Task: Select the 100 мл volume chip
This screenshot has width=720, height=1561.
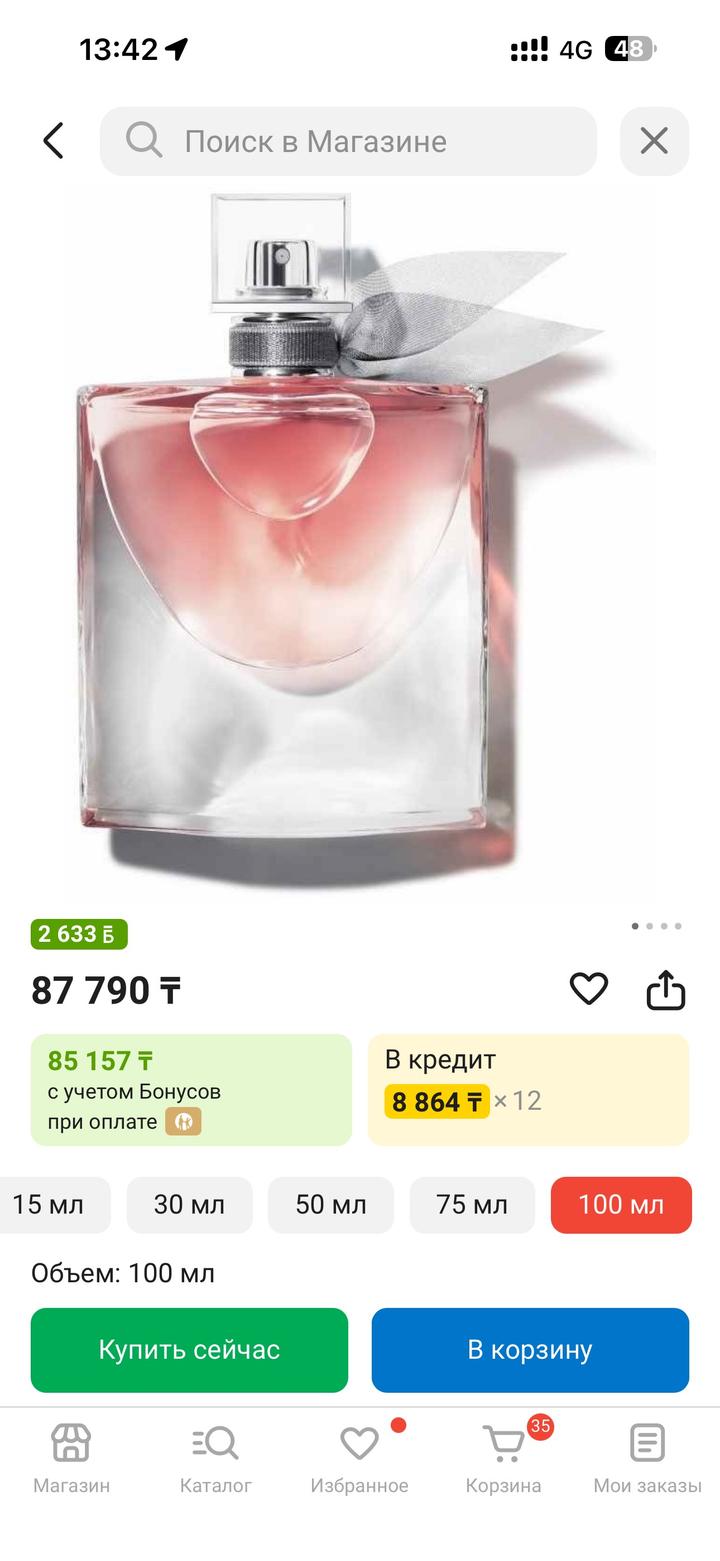Action: [621, 1205]
